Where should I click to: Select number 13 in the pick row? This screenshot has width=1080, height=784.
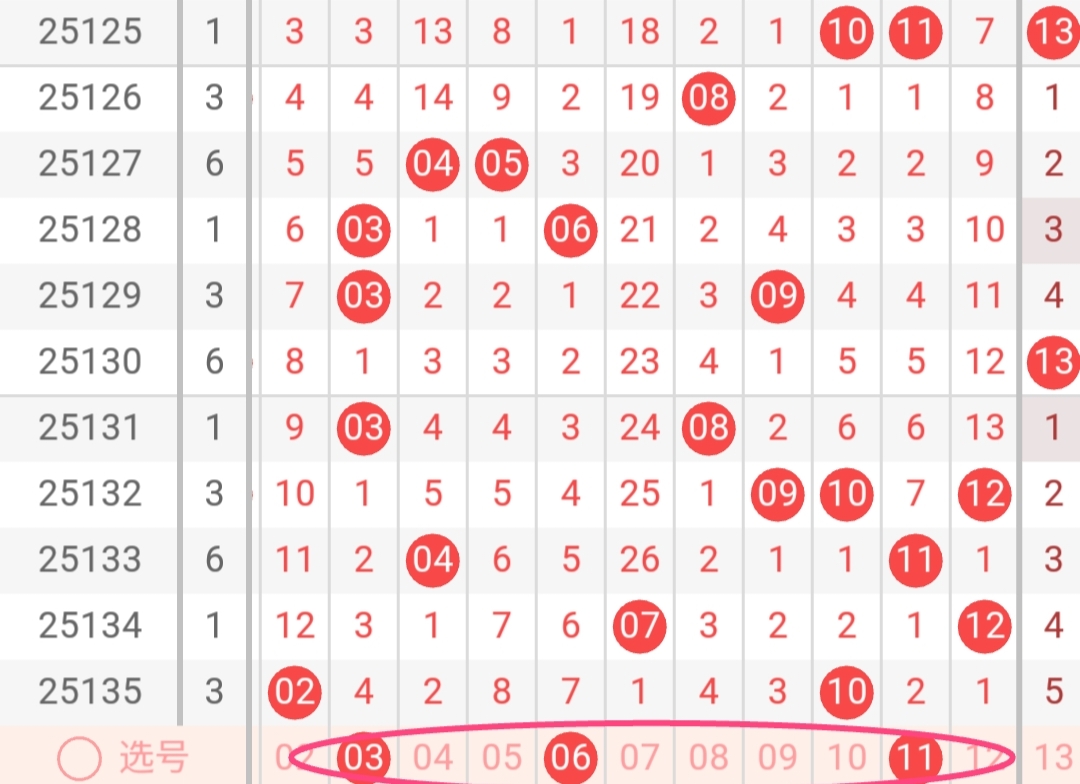(1053, 758)
